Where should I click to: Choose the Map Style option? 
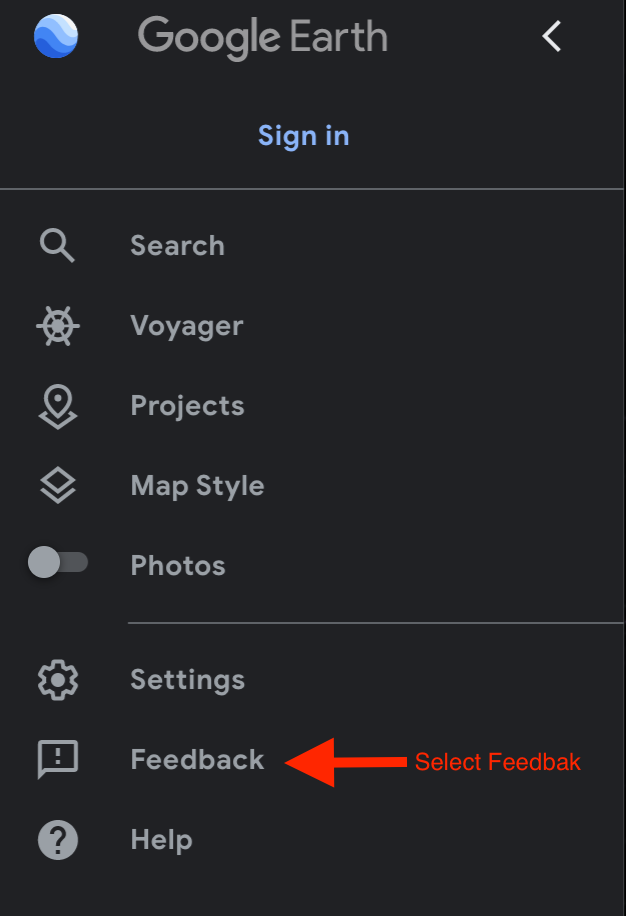[197, 485]
